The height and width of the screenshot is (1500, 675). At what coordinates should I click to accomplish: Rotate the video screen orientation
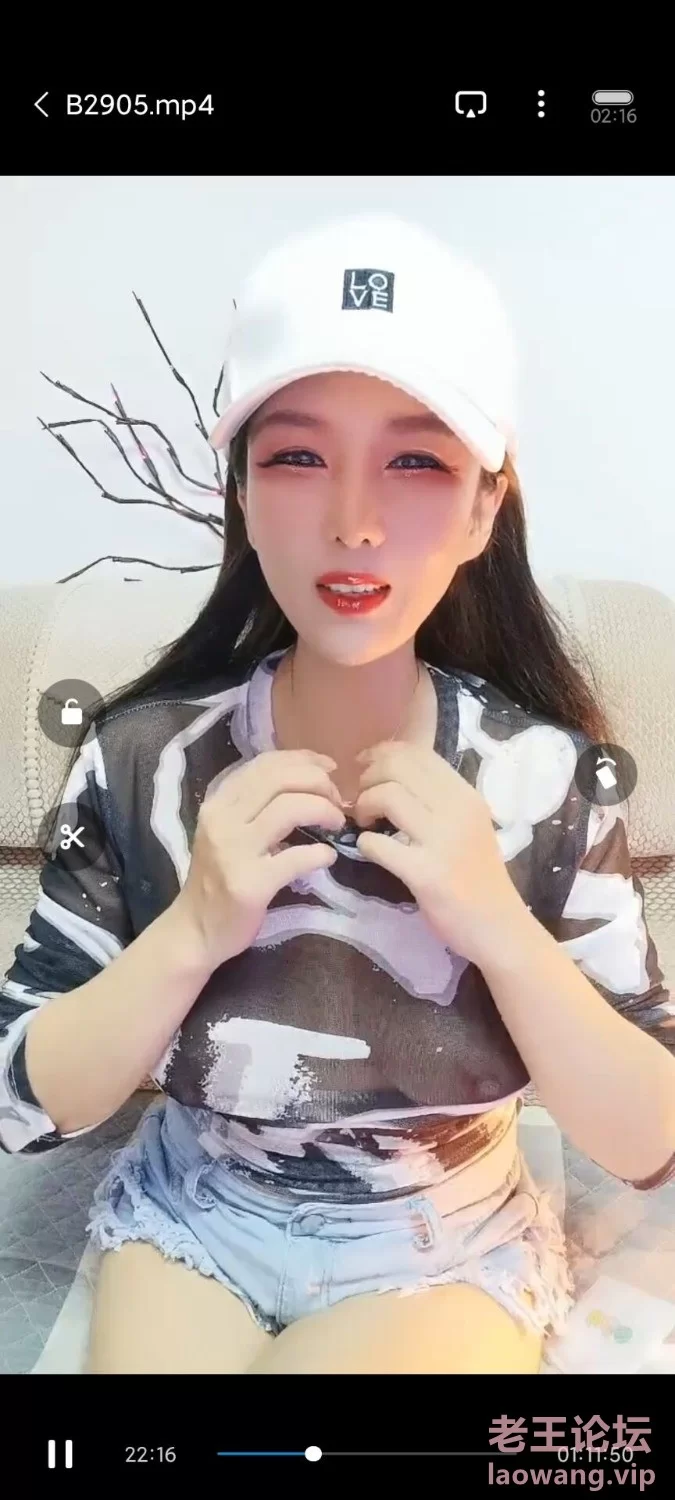606,775
